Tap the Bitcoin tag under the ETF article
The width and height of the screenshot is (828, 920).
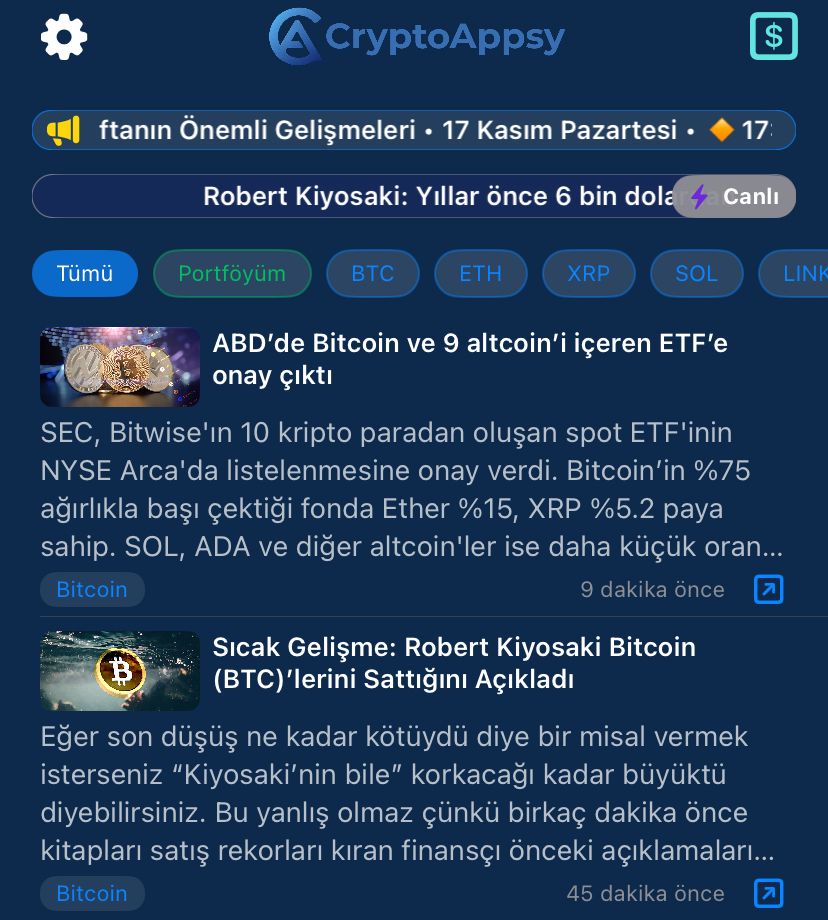pyautogui.click(x=92, y=589)
